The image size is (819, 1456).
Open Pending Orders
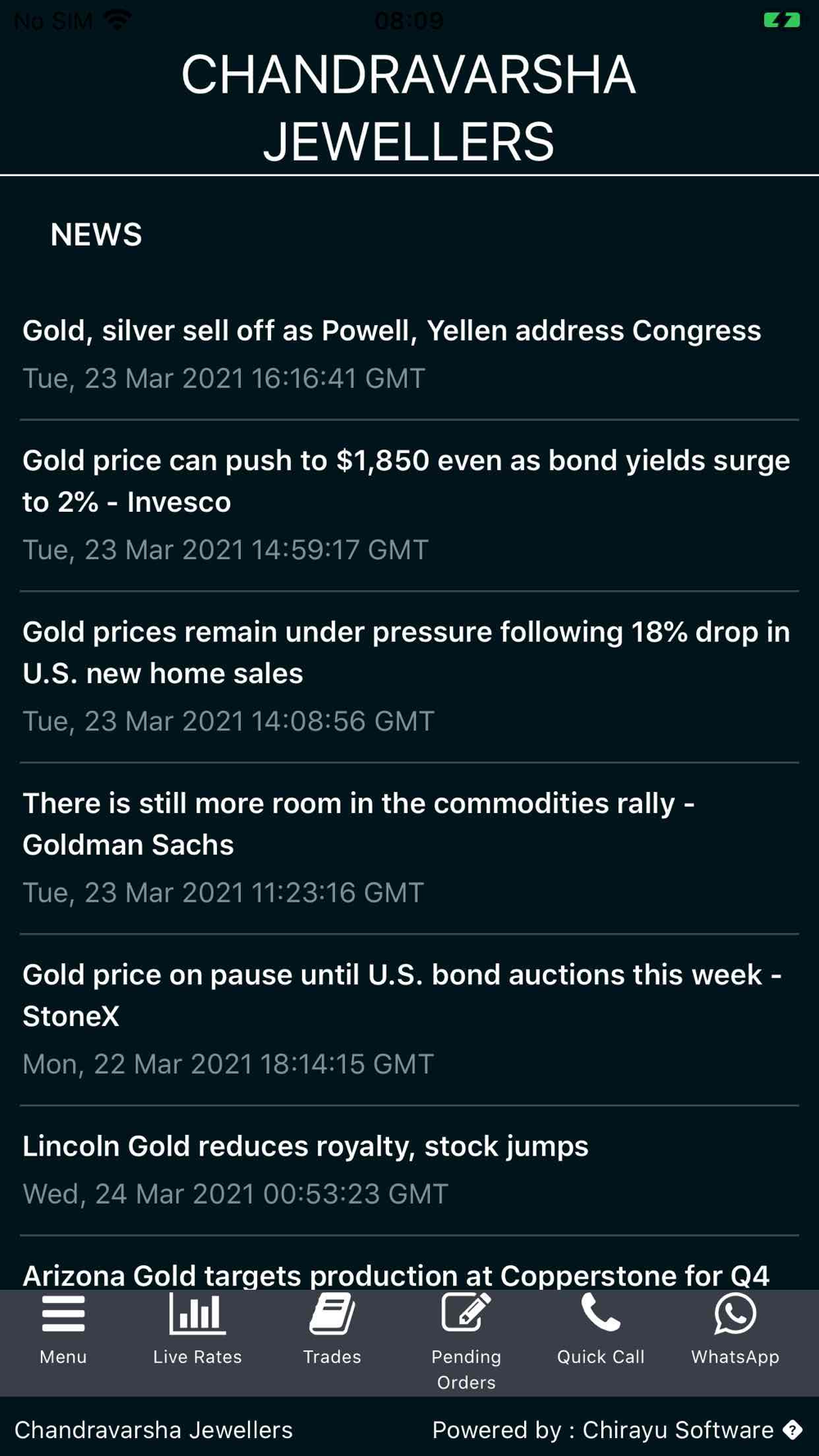466,1341
